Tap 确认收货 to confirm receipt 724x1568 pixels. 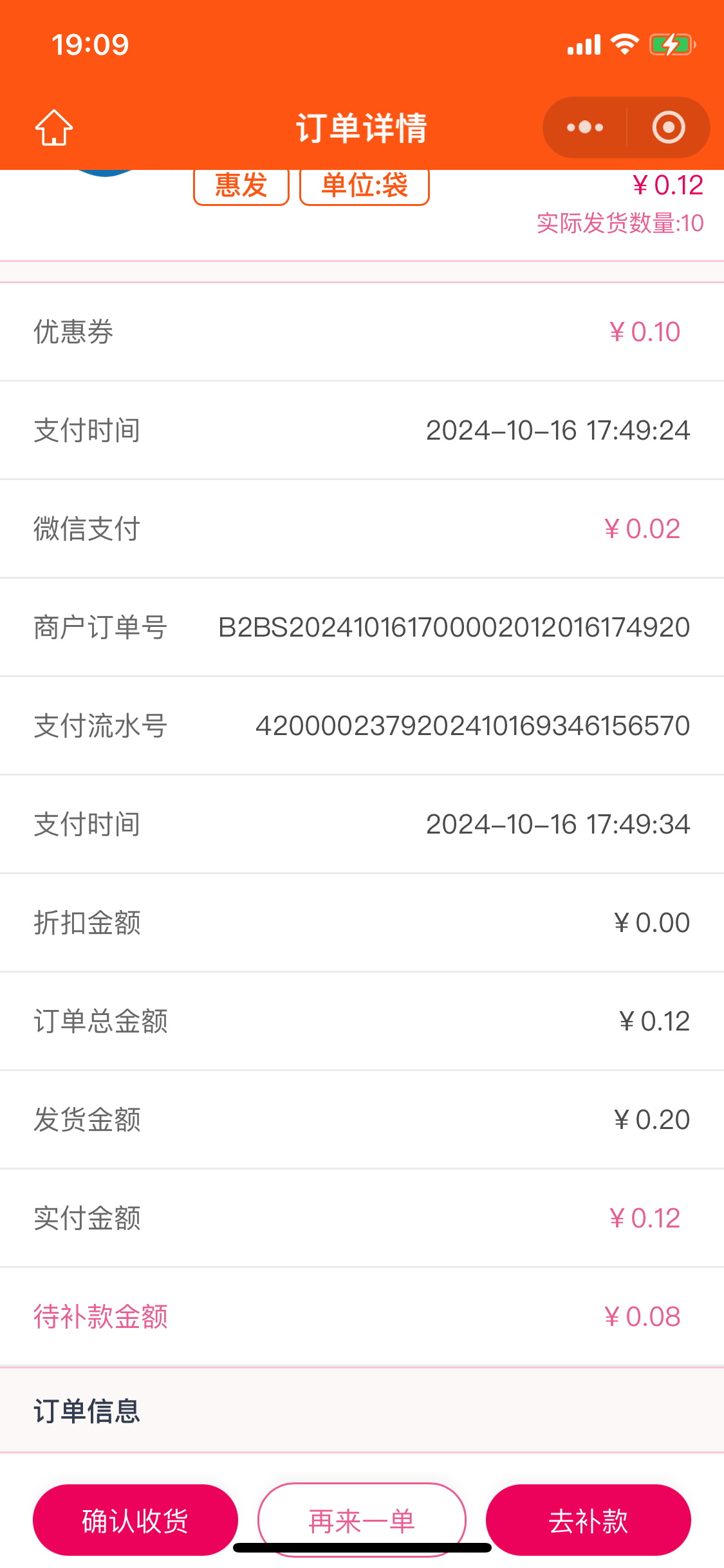click(x=135, y=1520)
